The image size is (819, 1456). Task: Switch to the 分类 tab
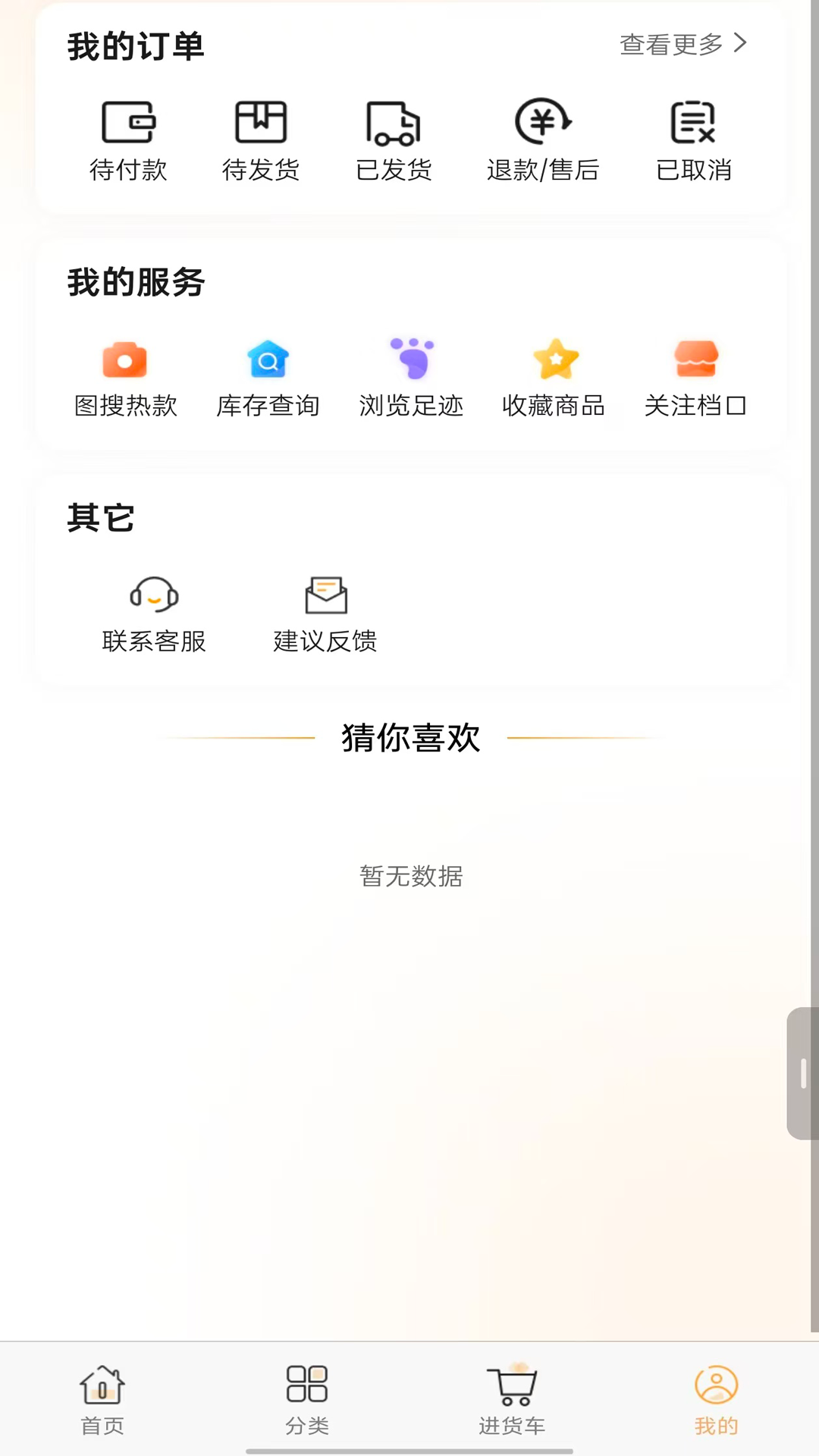point(307,1400)
